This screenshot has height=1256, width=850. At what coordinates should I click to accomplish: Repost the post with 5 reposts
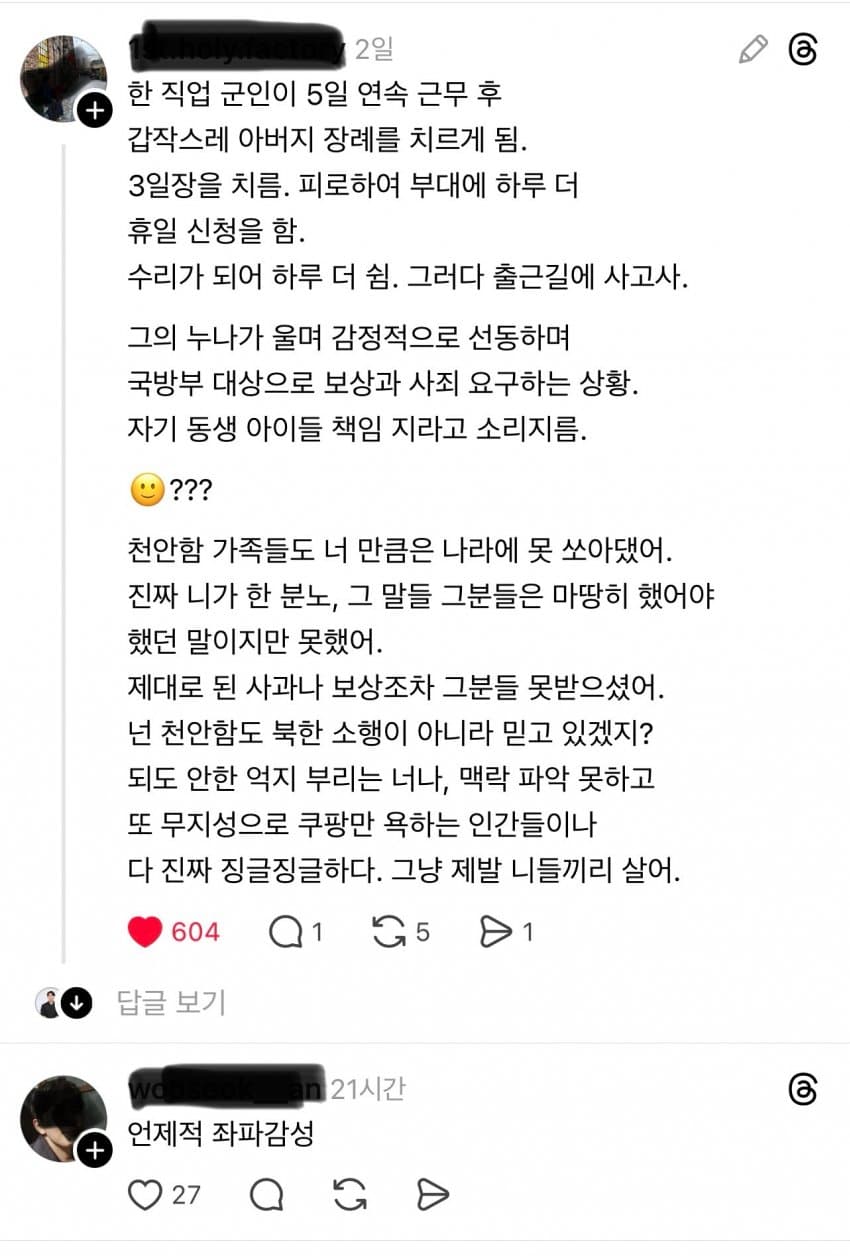[388, 932]
